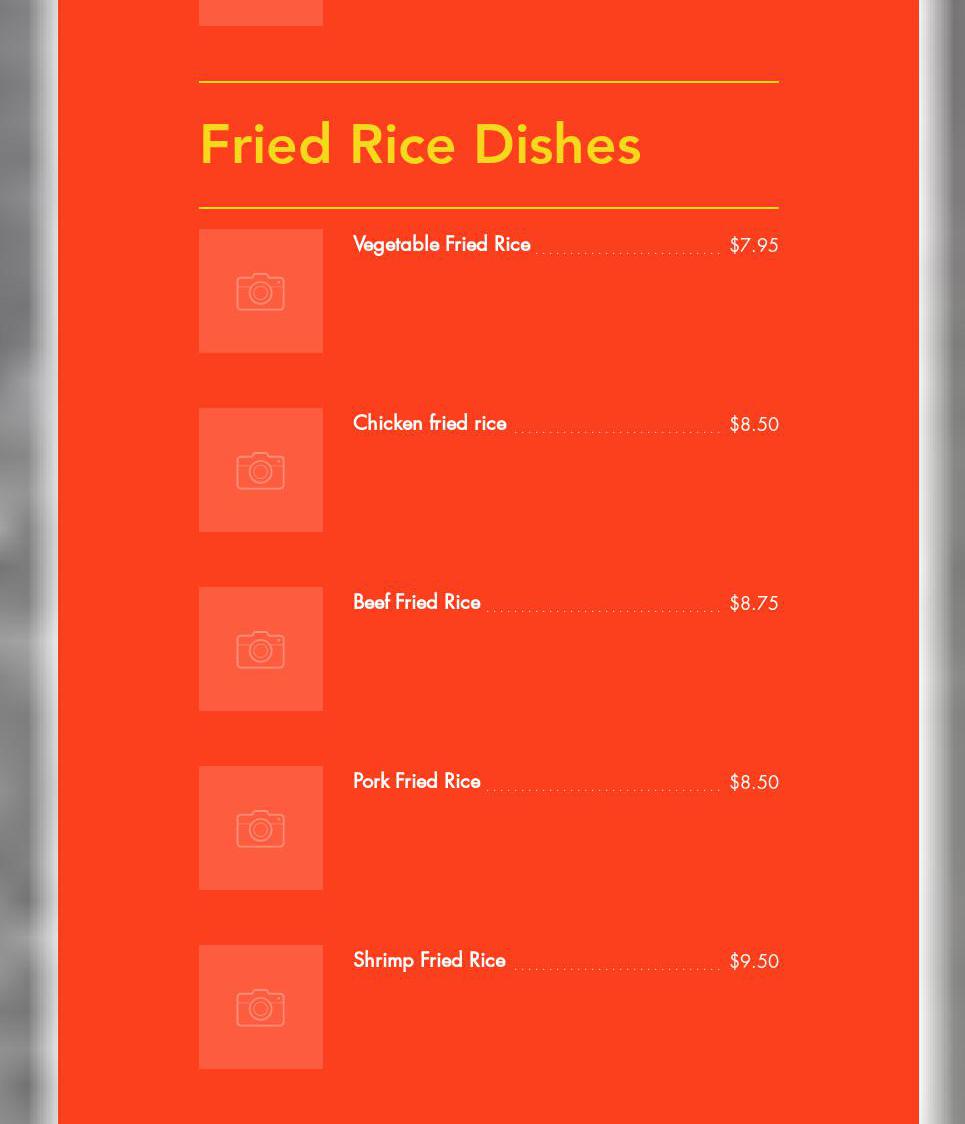965x1124 pixels.
Task: Tap the Shrimp Fried Rice item
Action: pos(429,961)
